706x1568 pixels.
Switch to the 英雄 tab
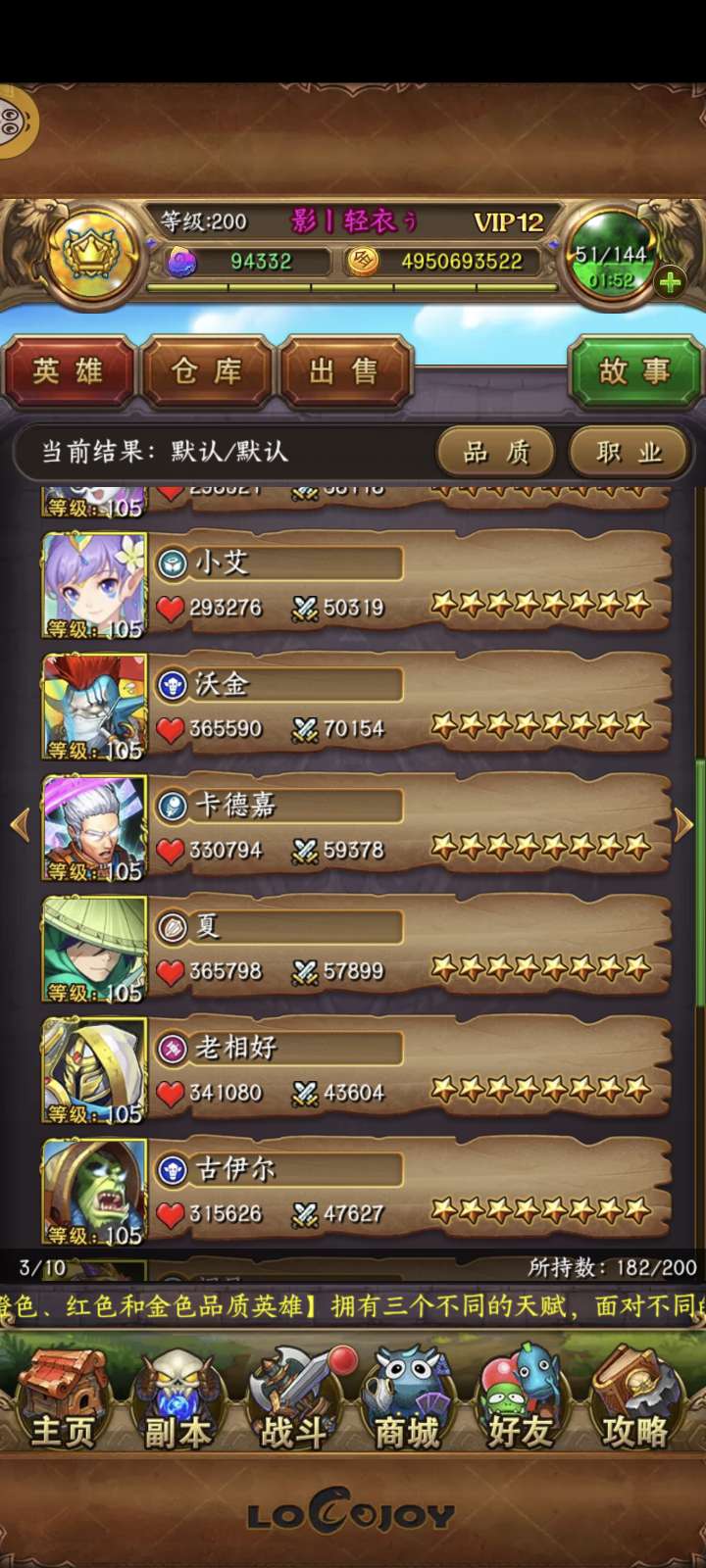pyautogui.click(x=68, y=371)
